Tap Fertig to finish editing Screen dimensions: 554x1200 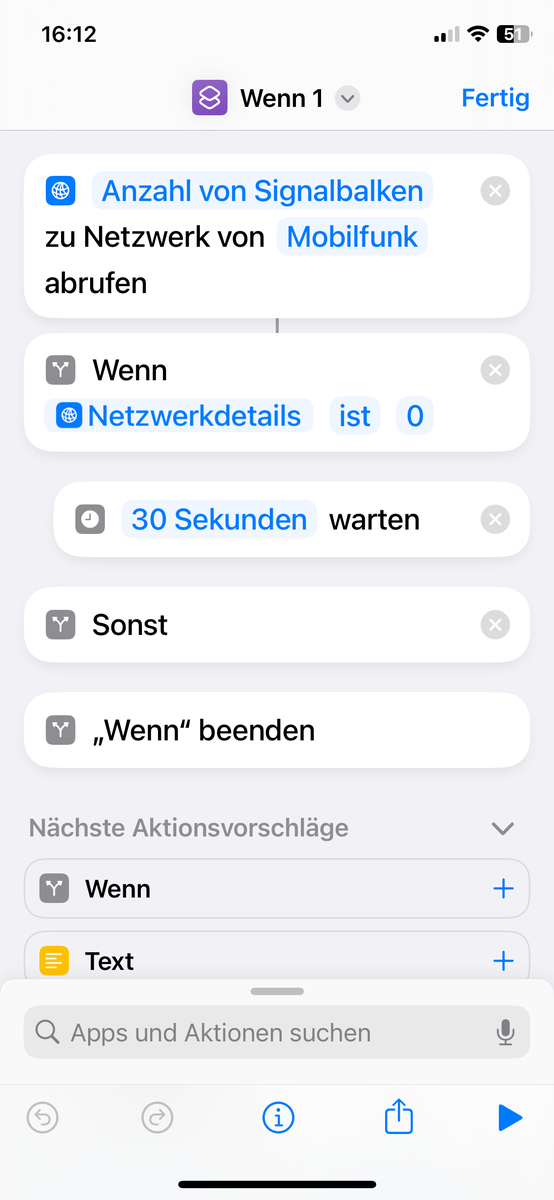[x=495, y=98]
